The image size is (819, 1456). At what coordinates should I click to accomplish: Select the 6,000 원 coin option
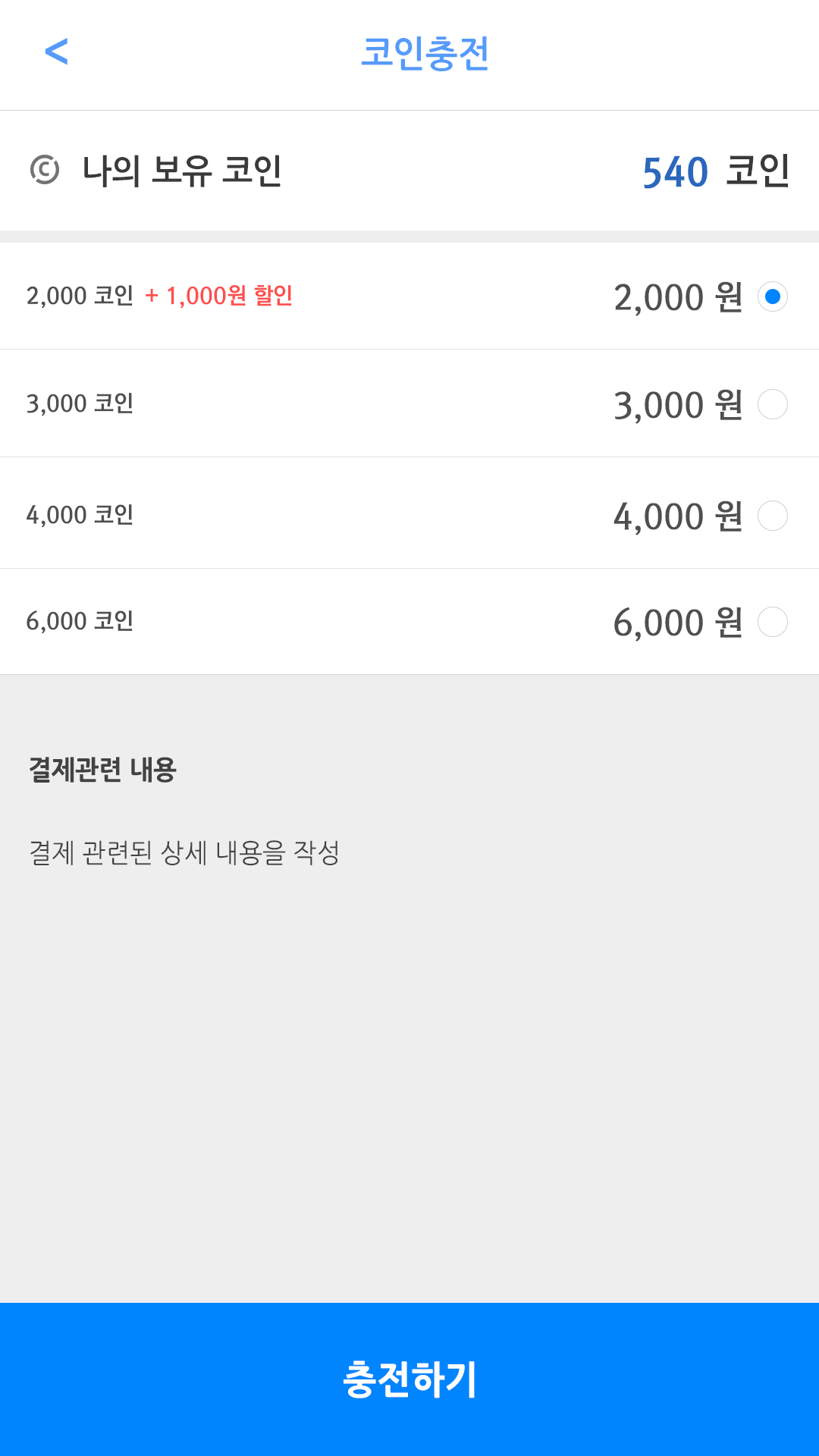772,622
